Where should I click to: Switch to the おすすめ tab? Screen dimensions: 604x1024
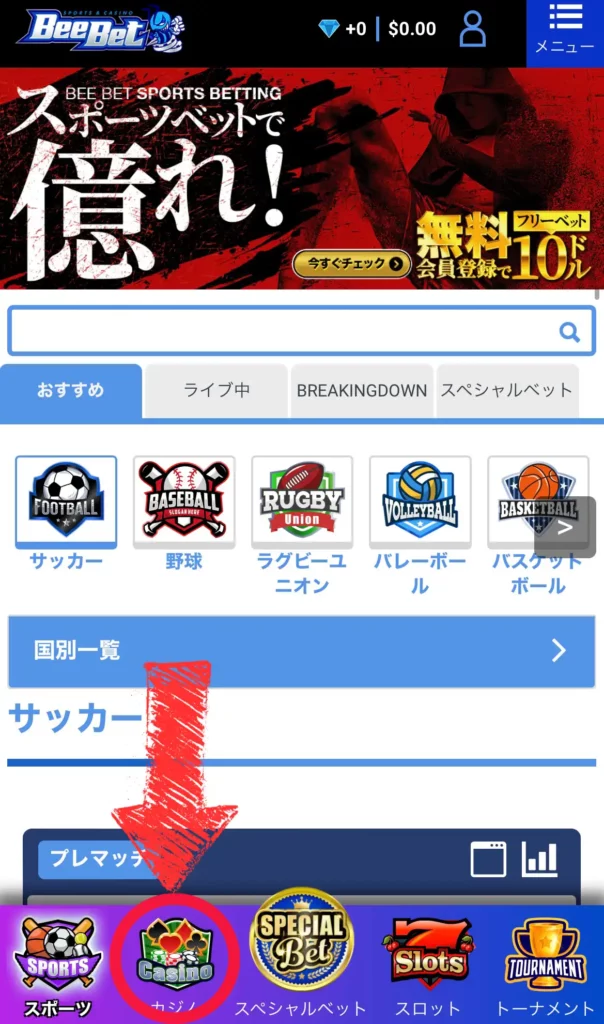[x=70, y=390]
